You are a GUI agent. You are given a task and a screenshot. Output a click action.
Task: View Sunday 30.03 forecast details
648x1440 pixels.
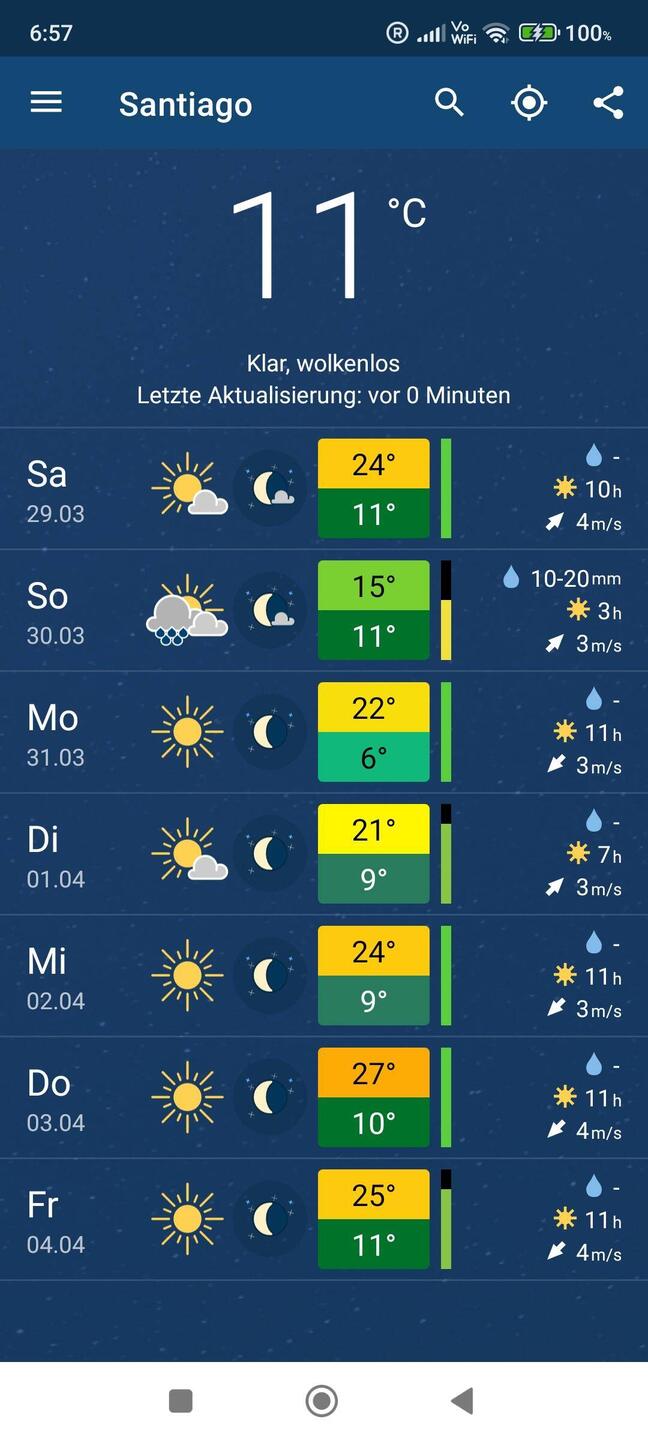coord(324,611)
